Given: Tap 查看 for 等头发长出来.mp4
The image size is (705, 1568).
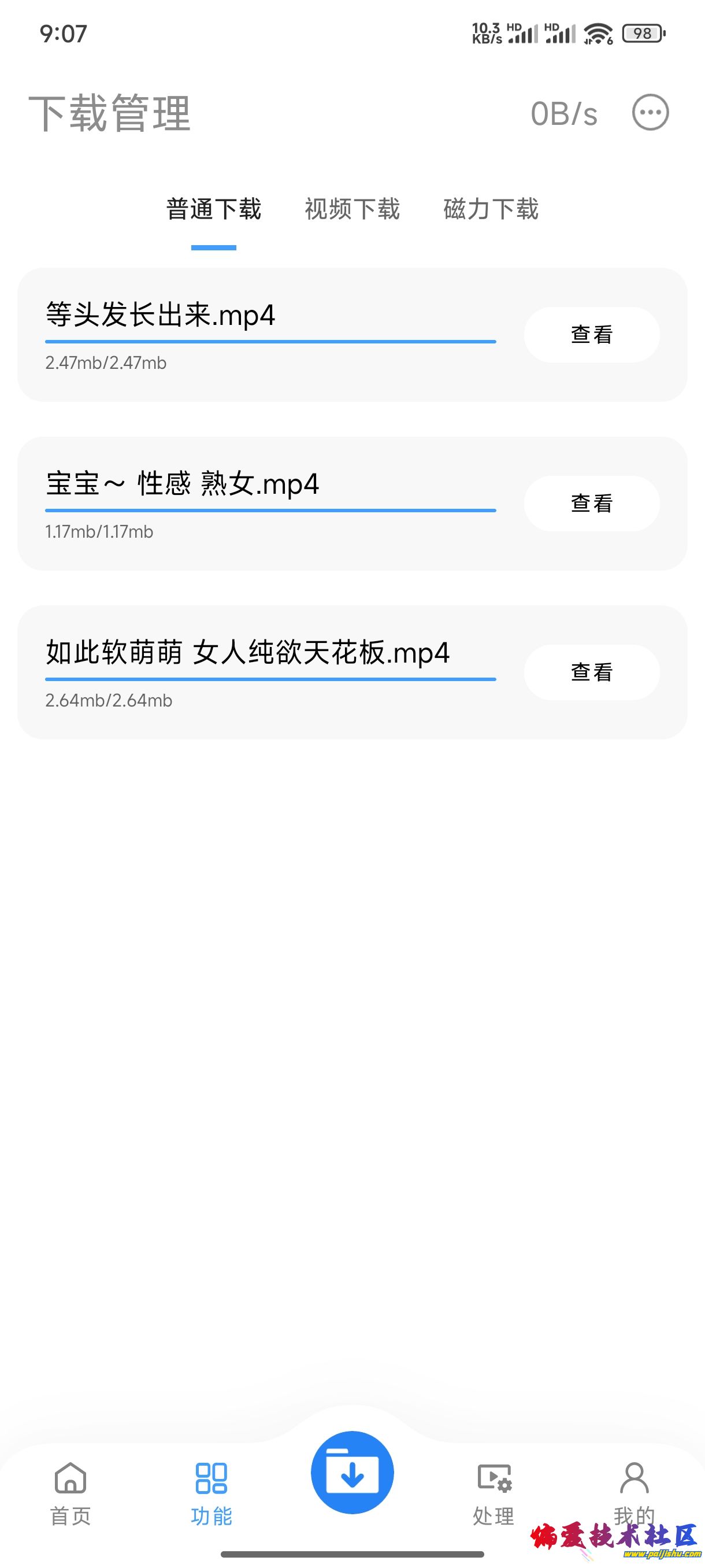Looking at the screenshot, I should [591, 335].
